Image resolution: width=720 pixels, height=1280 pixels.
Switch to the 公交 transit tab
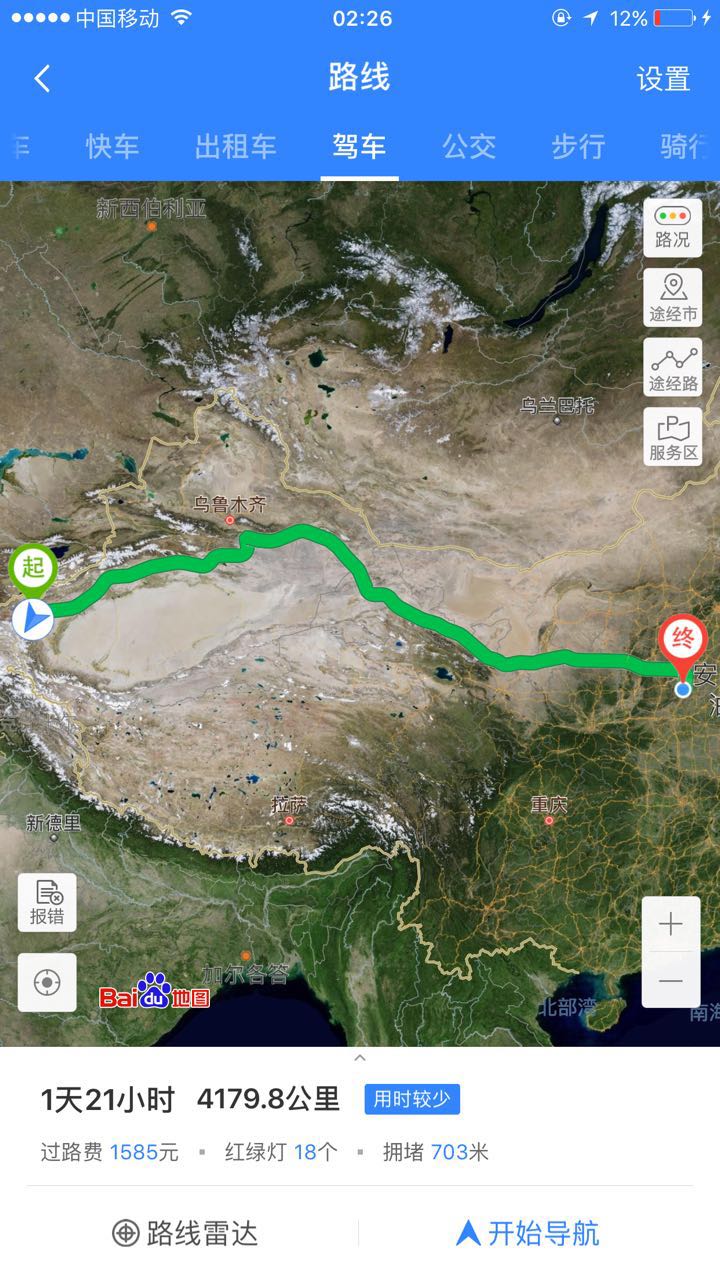(469, 146)
